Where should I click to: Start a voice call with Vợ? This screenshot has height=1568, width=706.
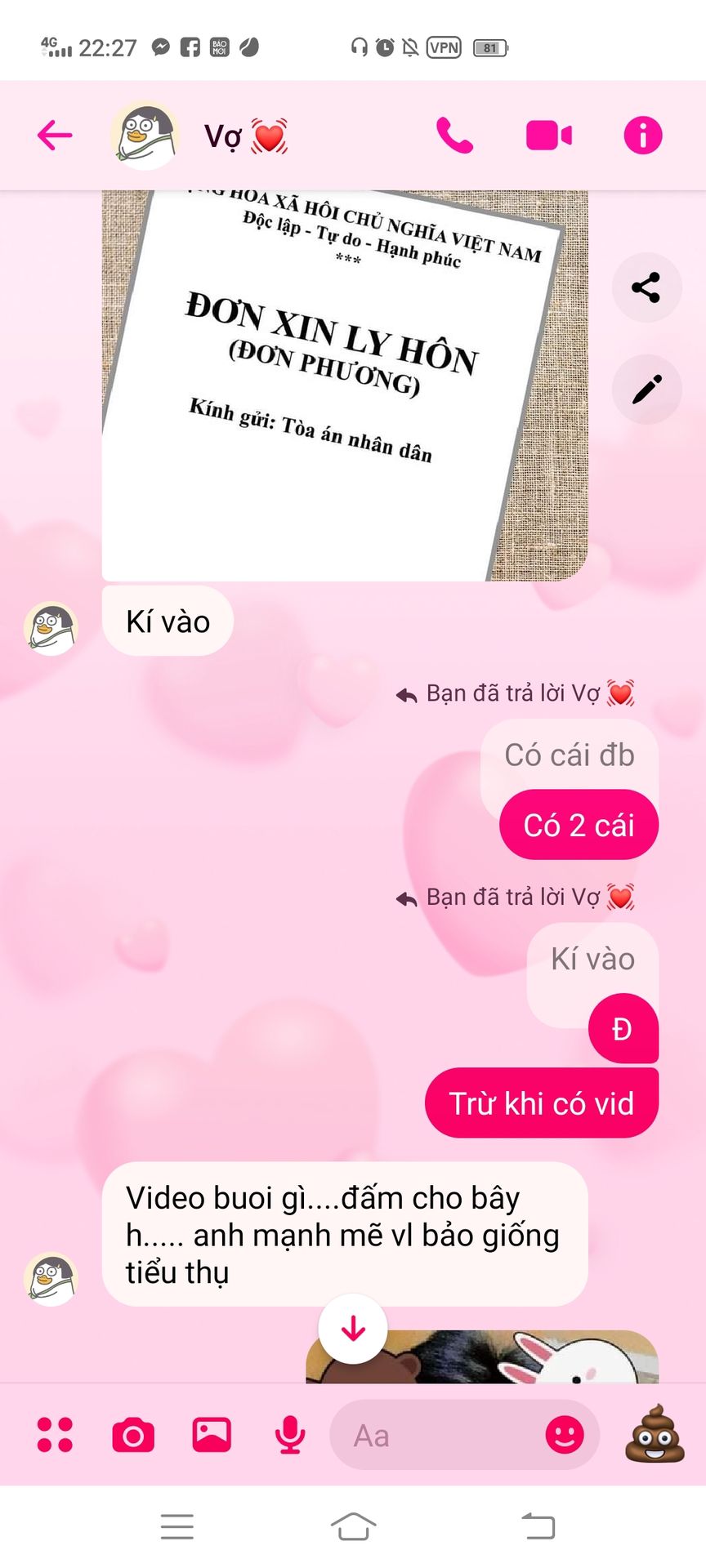point(454,136)
